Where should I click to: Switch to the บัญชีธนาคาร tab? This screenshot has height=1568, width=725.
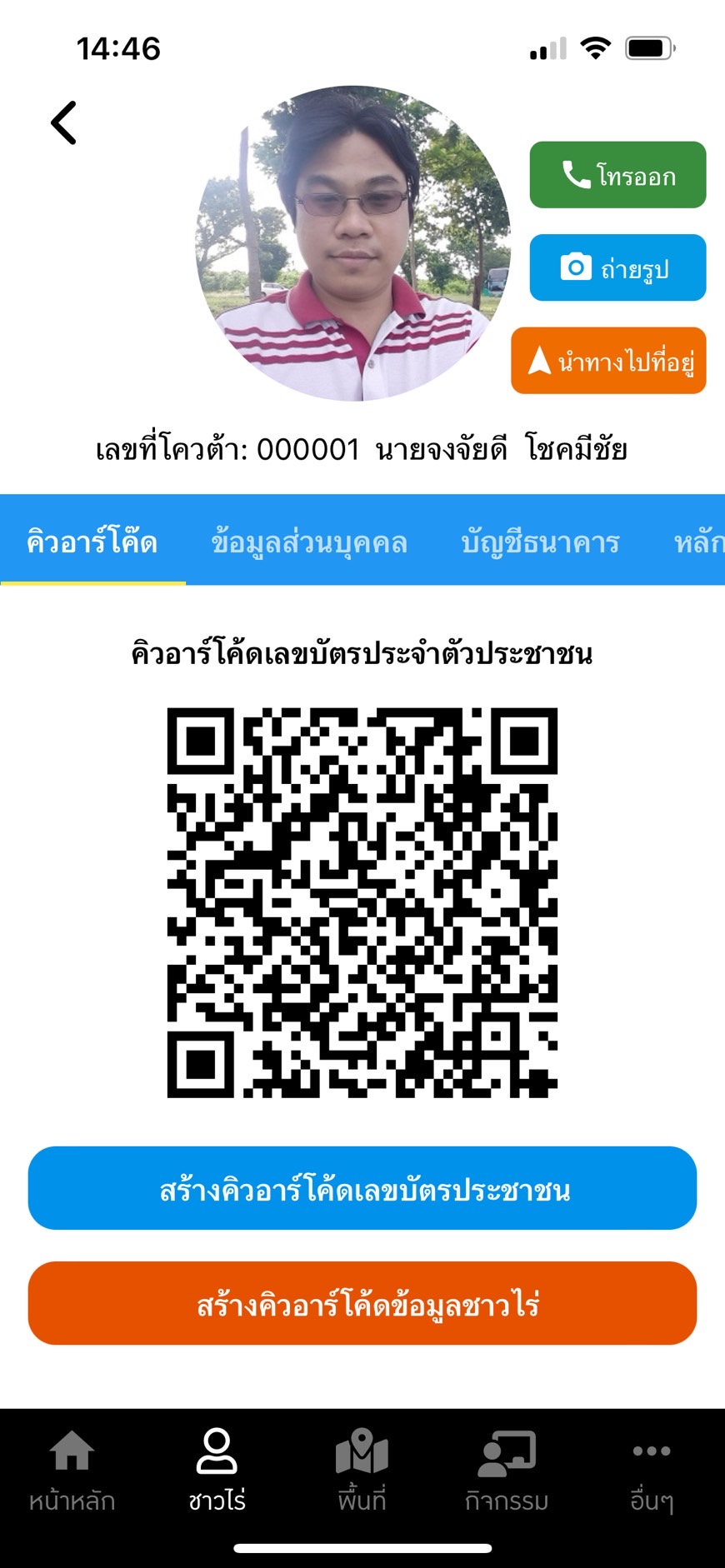point(540,542)
